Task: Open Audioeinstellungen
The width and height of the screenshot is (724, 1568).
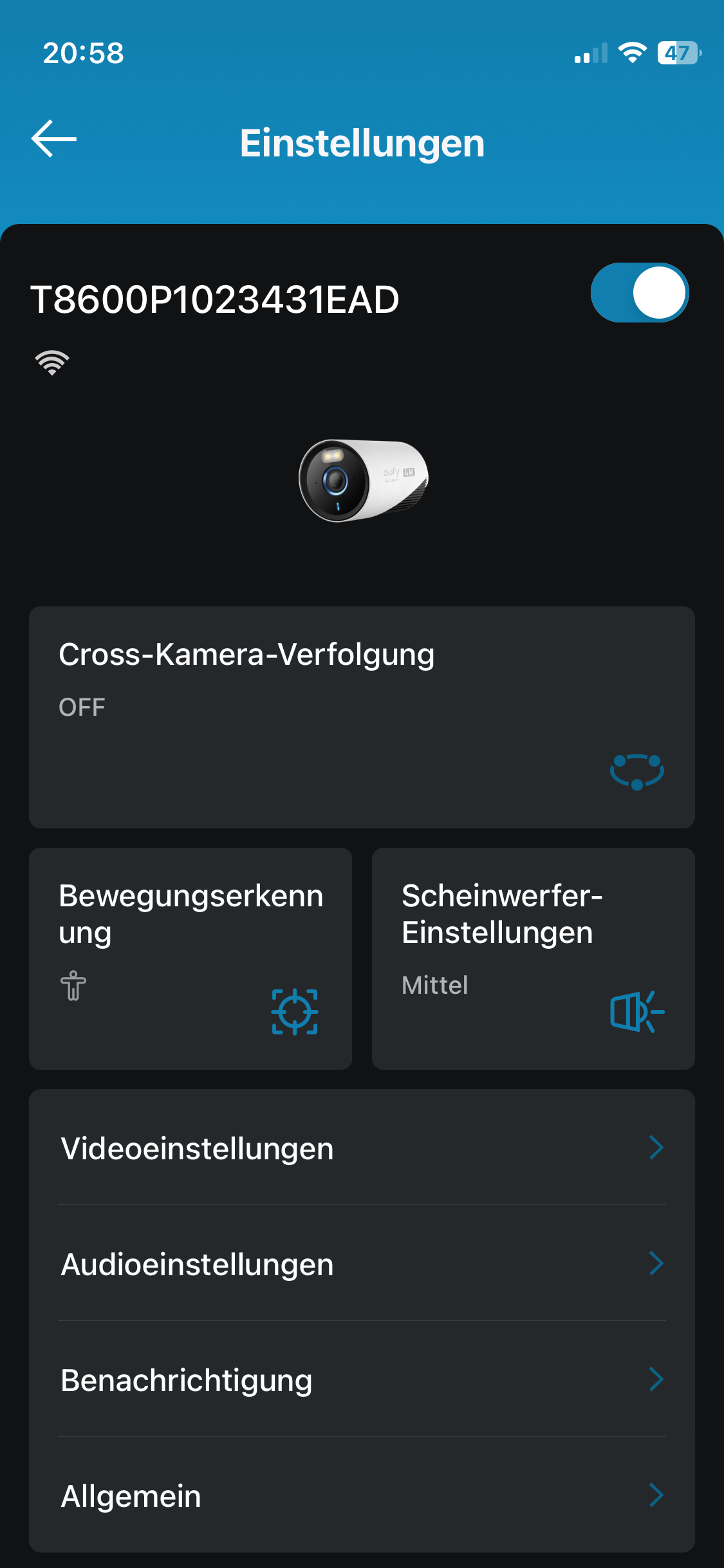Action: 362,1264
